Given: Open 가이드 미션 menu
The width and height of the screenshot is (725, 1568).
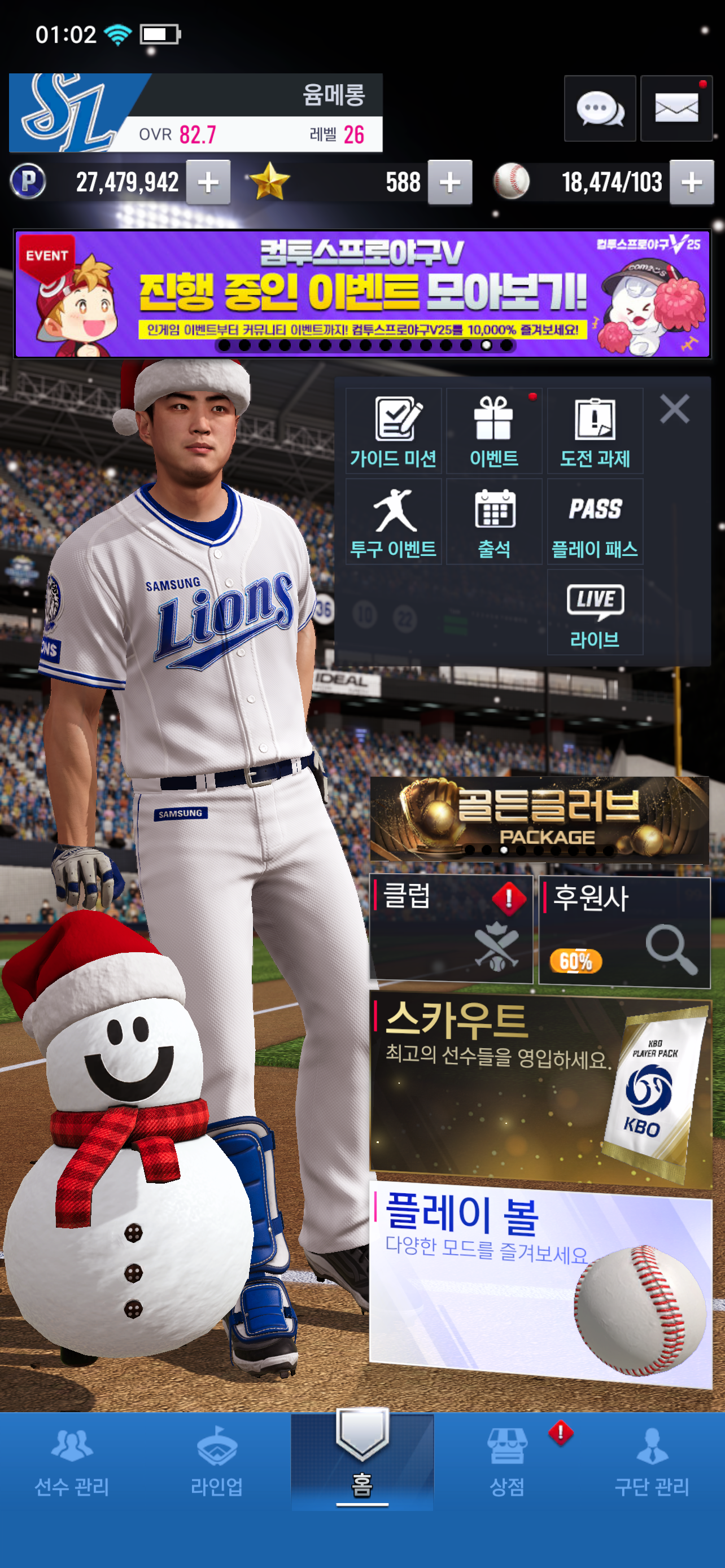Looking at the screenshot, I should (393, 431).
